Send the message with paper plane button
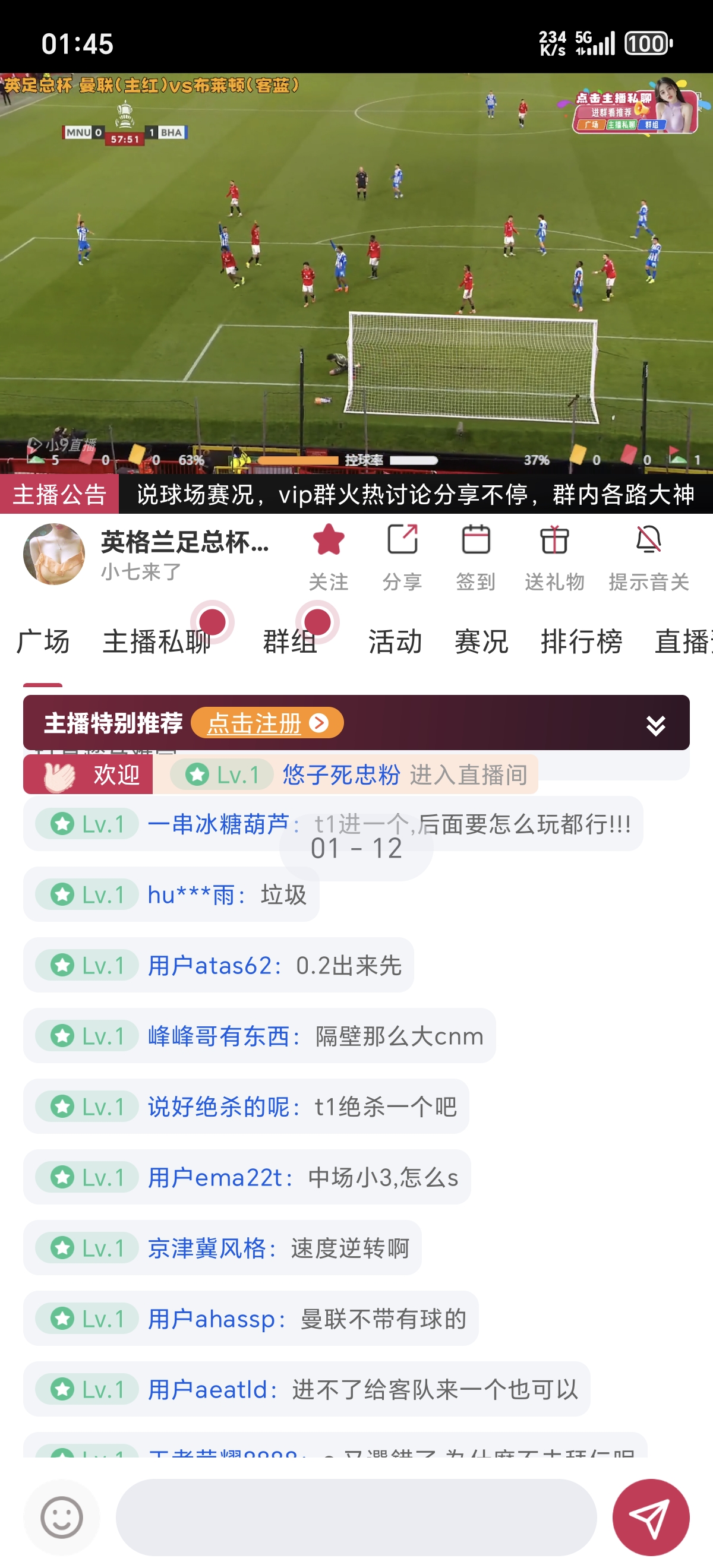 pyautogui.click(x=650, y=1517)
